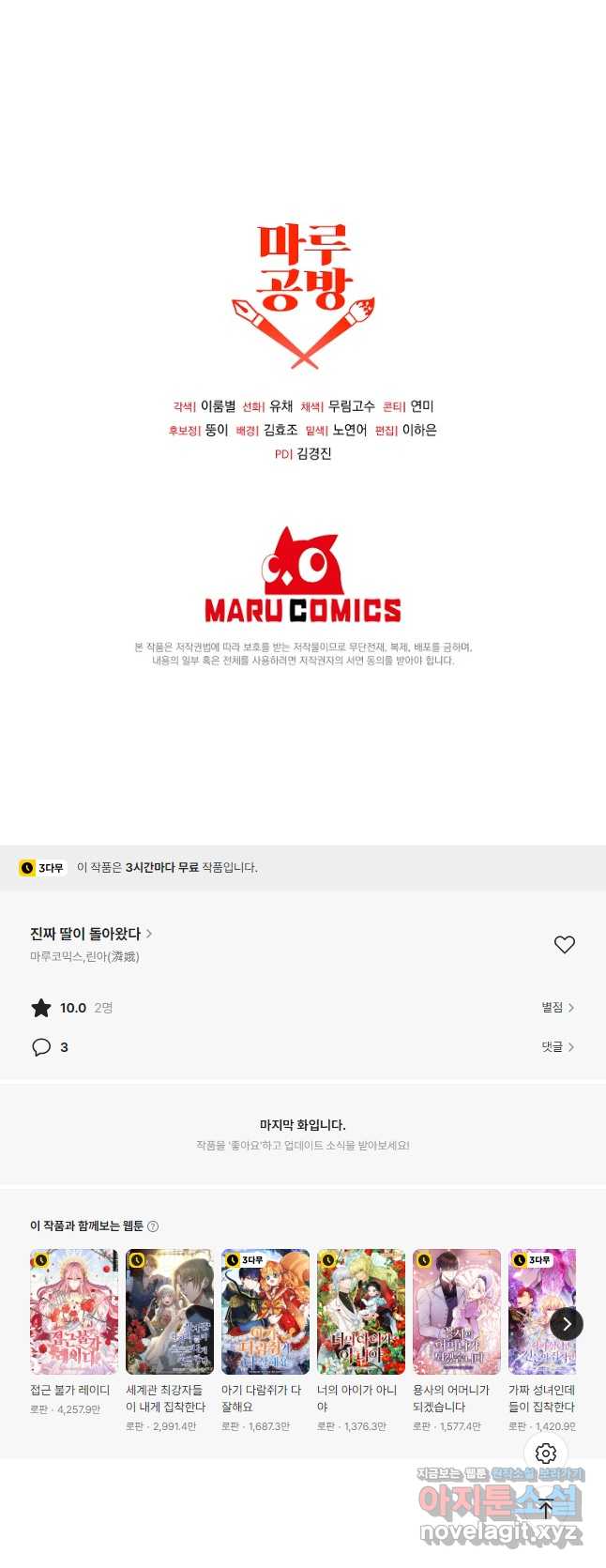Open the viewer settings gear

pos(546,1454)
